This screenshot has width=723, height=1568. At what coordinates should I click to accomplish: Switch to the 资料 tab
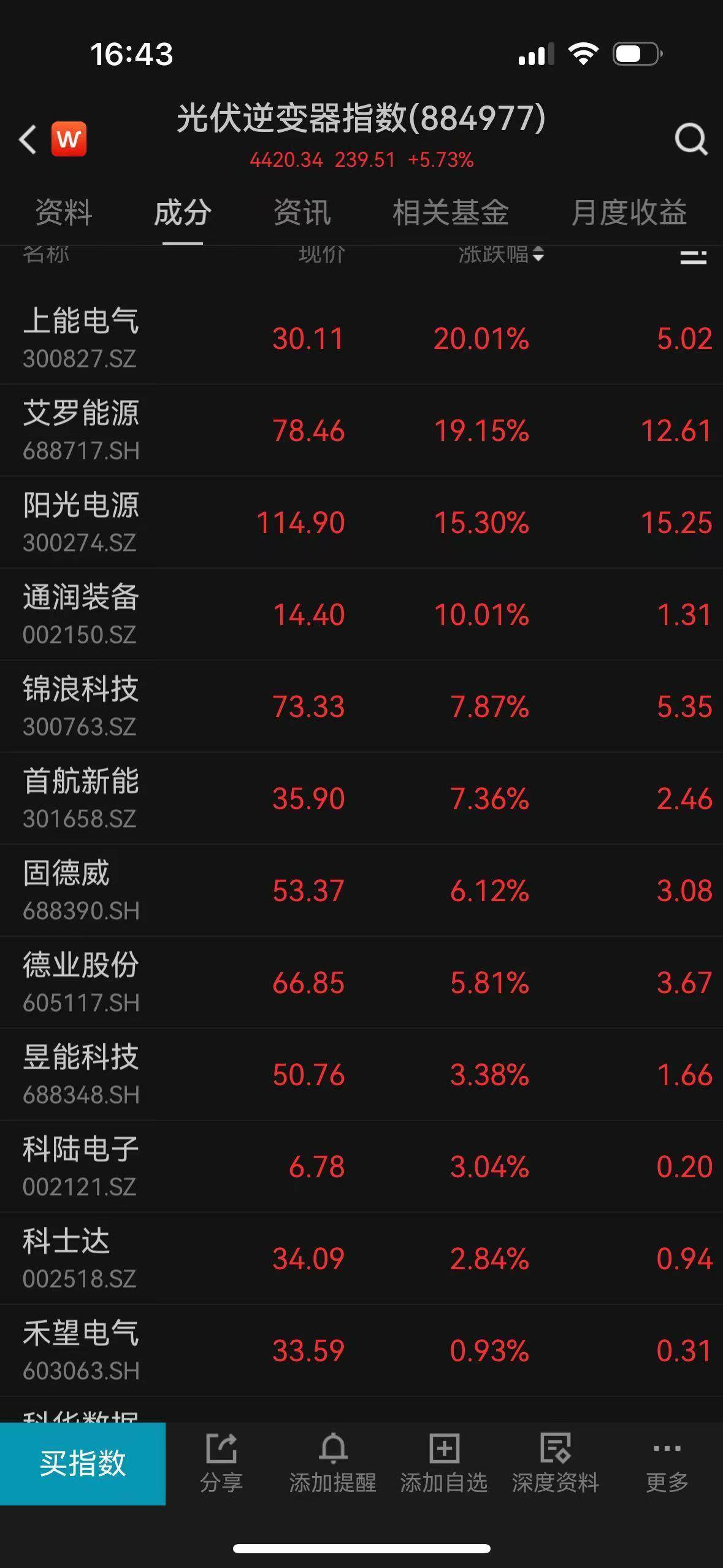click(x=64, y=213)
